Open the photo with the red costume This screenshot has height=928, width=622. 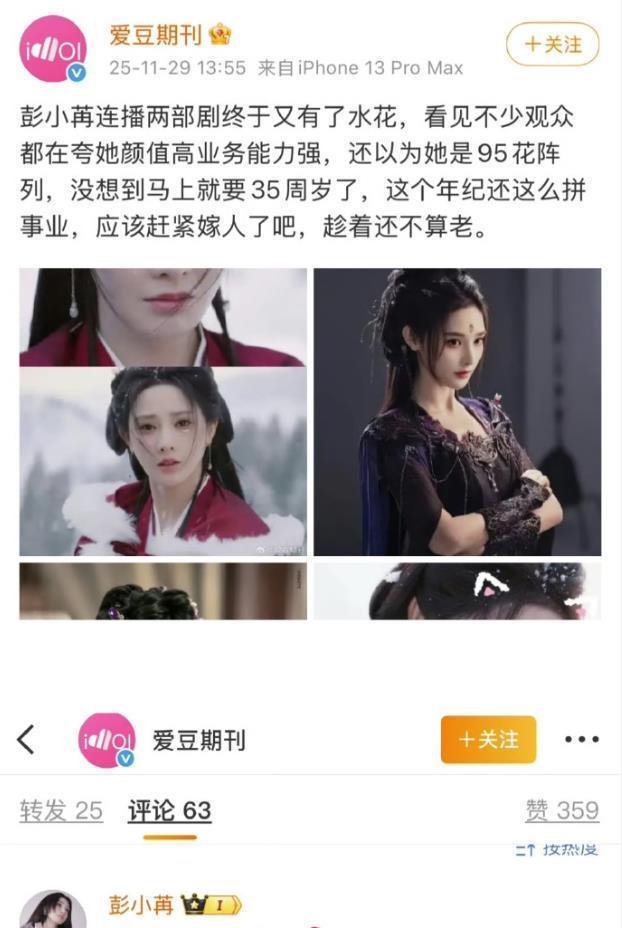(163, 412)
